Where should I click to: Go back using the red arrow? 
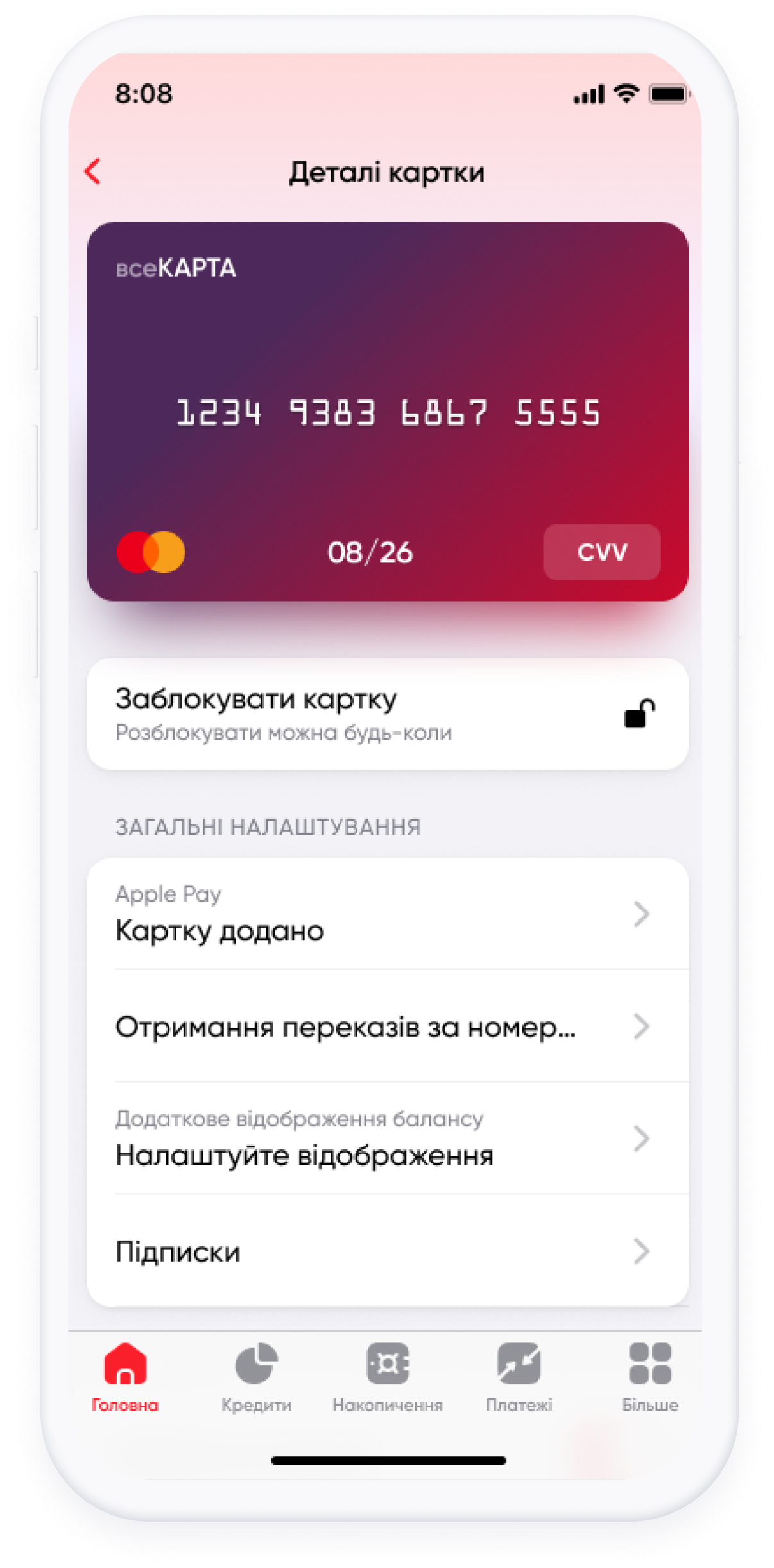click(x=93, y=171)
